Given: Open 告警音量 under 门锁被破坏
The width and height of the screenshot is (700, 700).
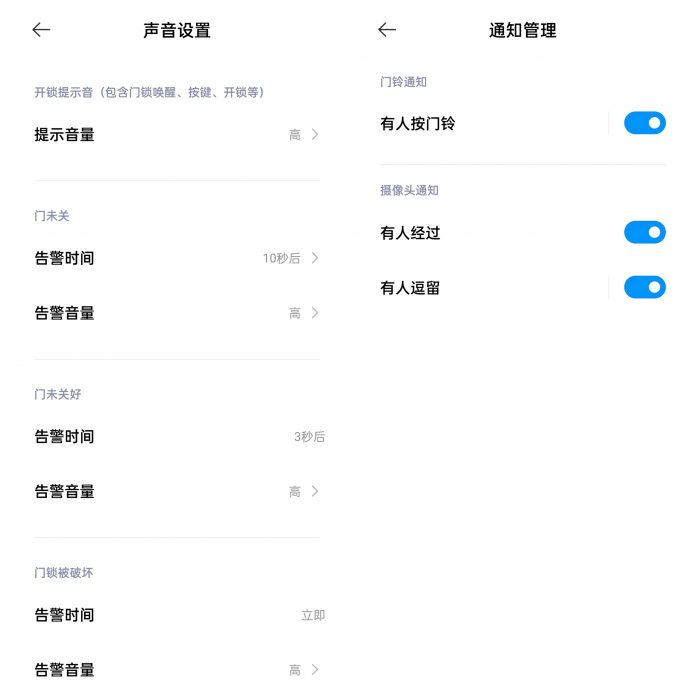Looking at the screenshot, I should coord(177,669).
